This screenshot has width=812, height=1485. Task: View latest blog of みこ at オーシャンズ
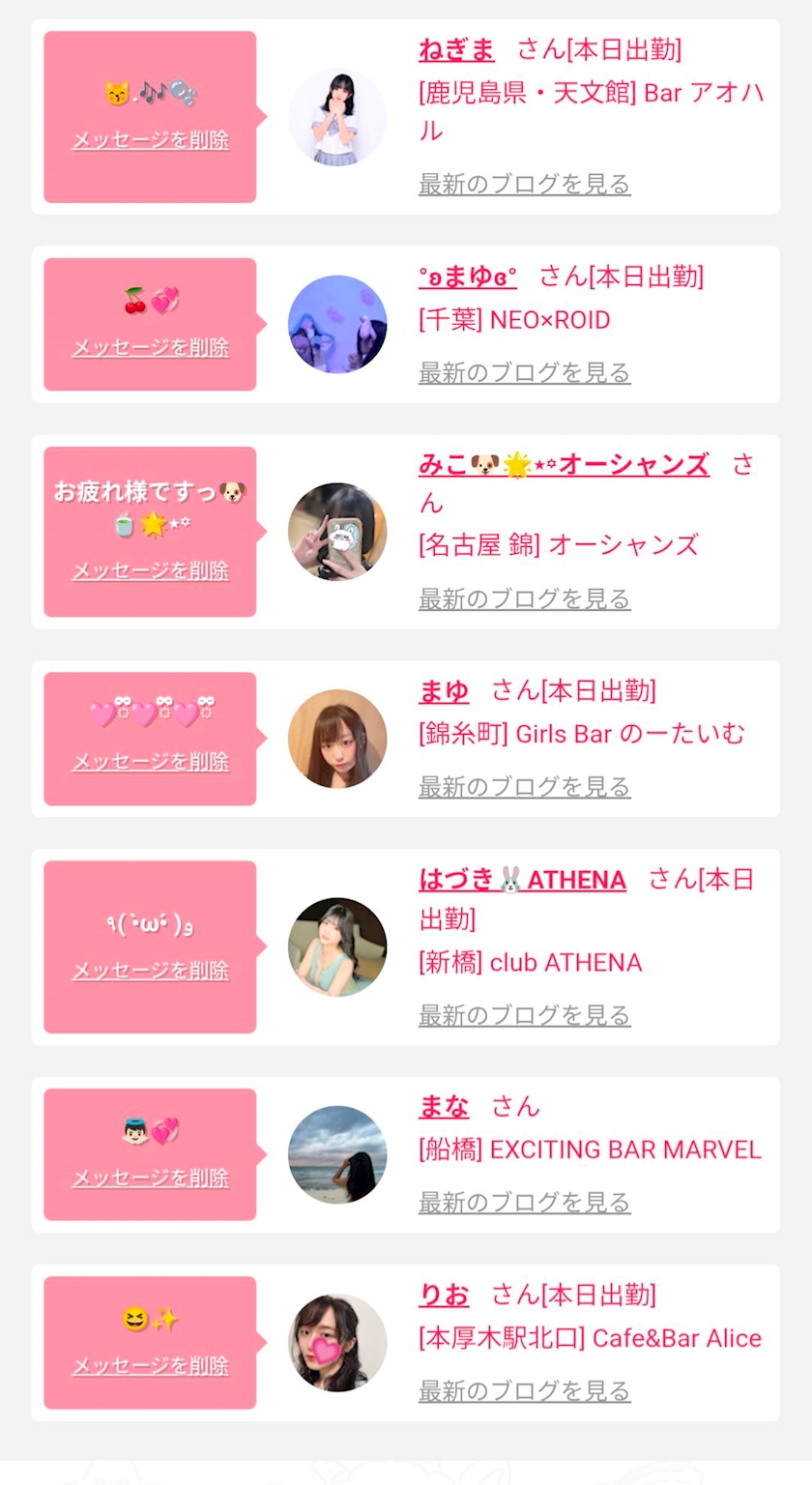(x=525, y=598)
